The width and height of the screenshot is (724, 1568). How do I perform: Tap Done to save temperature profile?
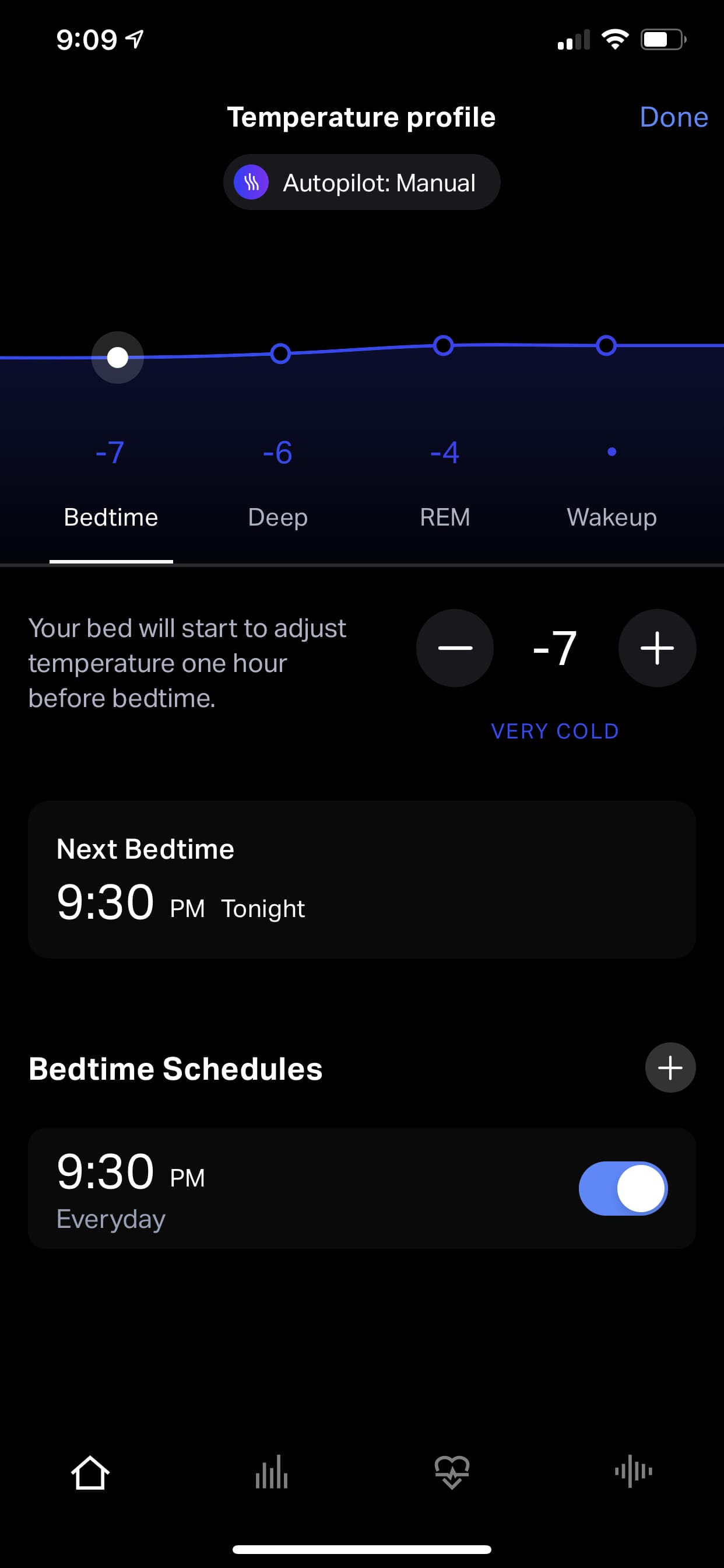coord(673,117)
